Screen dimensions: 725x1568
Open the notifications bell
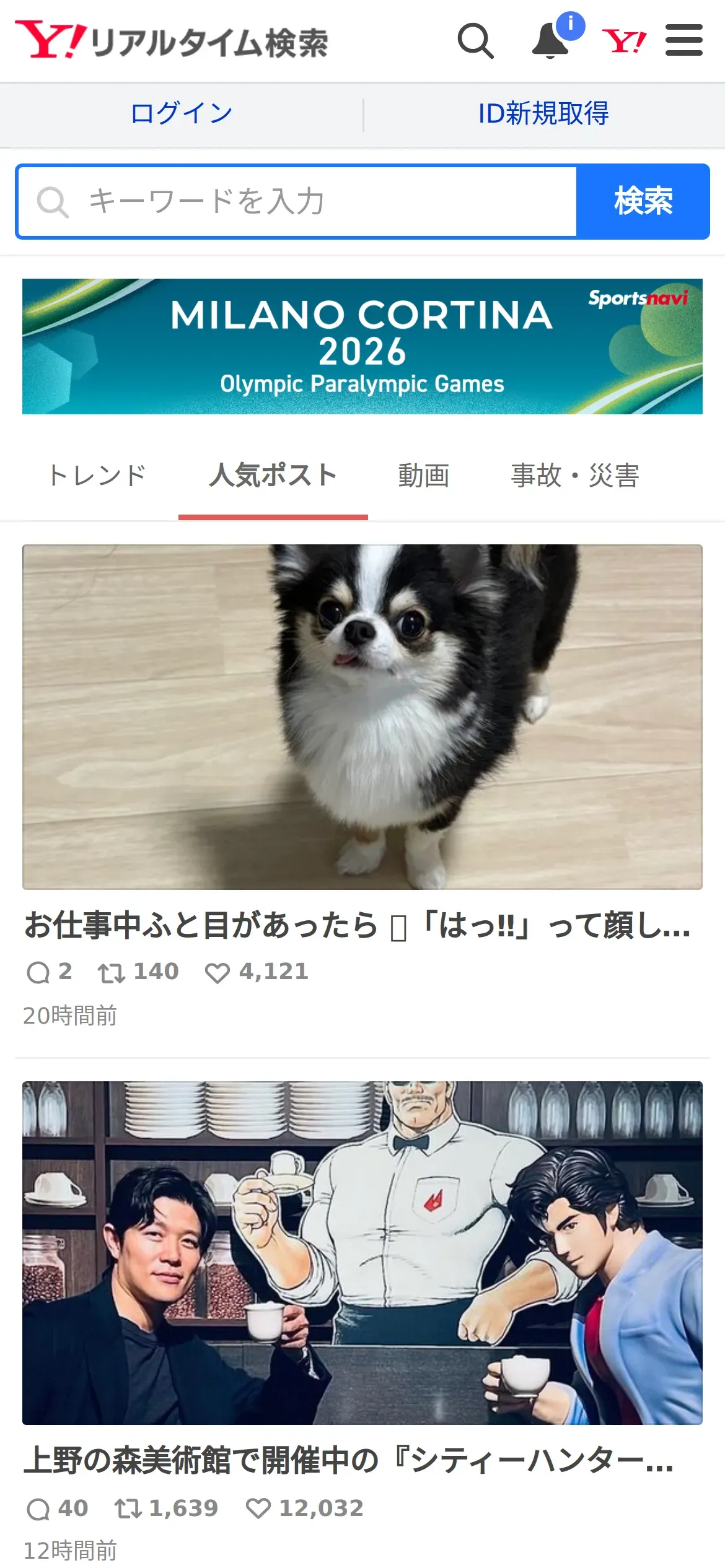tap(551, 41)
